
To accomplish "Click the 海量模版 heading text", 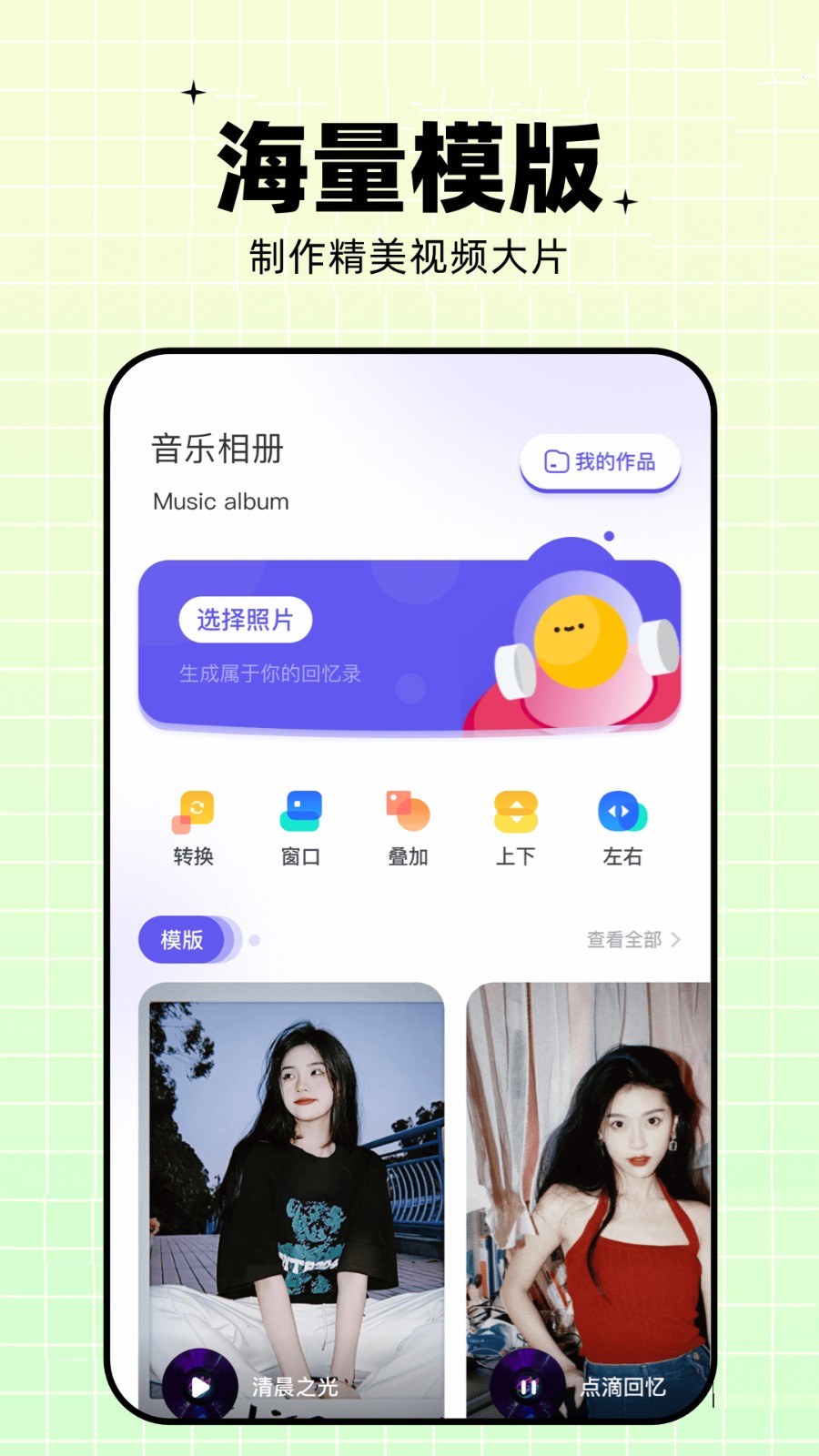I will [409, 164].
